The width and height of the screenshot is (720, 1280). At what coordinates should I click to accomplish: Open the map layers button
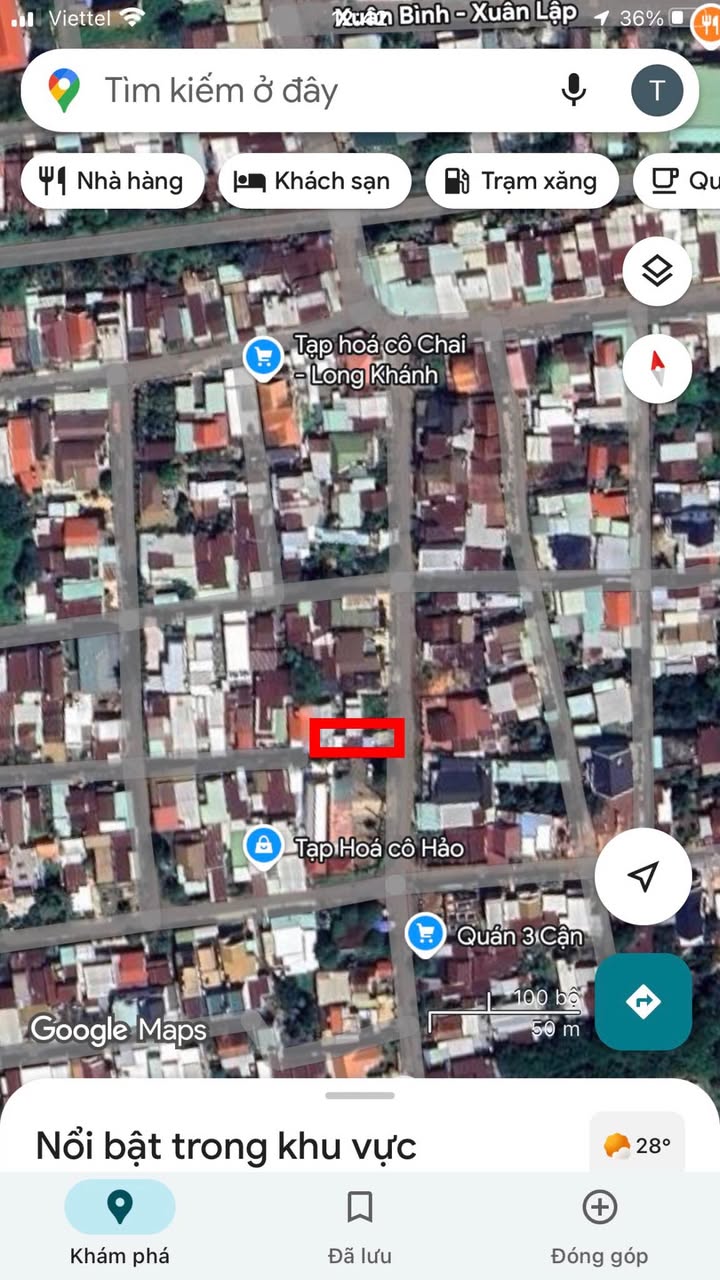pyautogui.click(x=657, y=271)
